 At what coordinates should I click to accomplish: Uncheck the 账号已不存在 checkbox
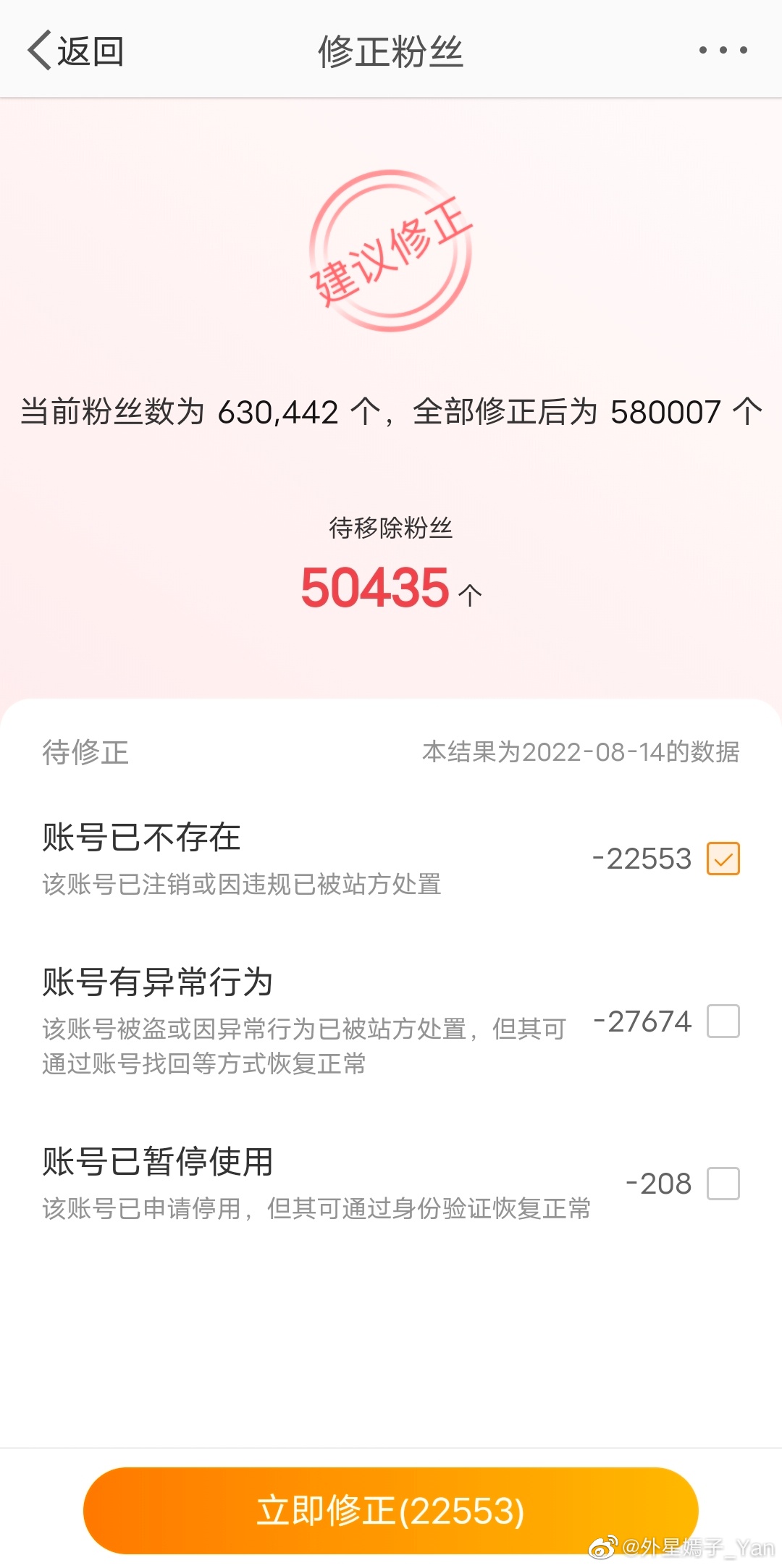point(723,859)
